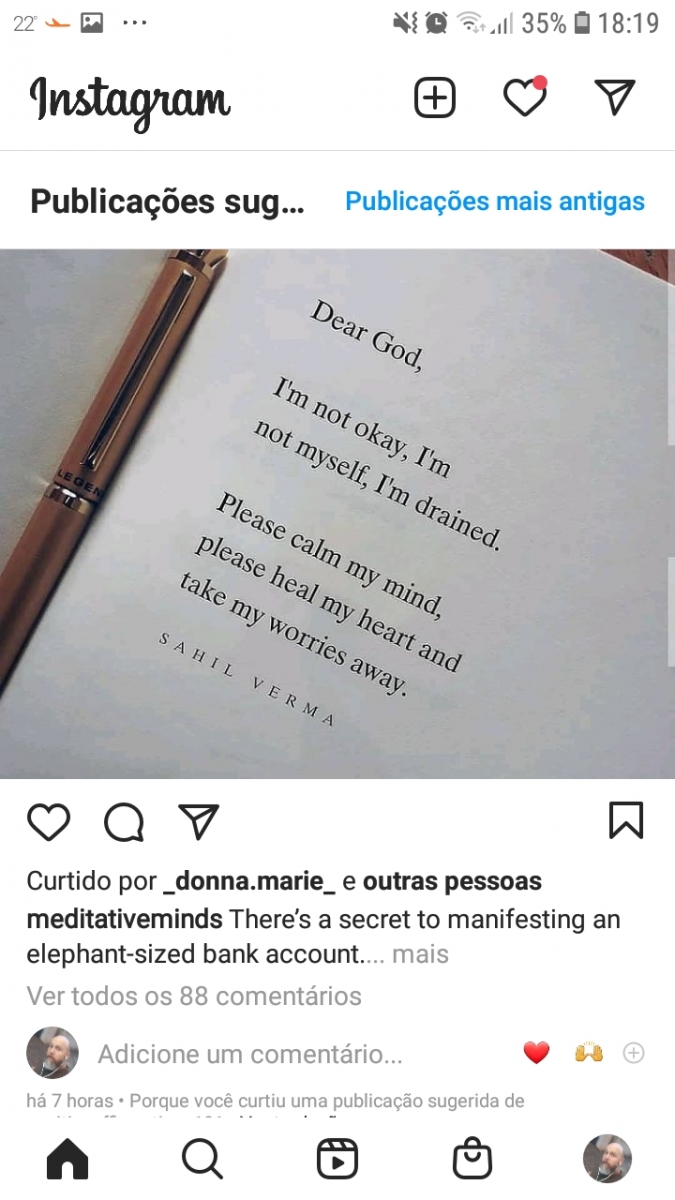Go to the Home tab
675x1200 pixels.
[67, 1160]
